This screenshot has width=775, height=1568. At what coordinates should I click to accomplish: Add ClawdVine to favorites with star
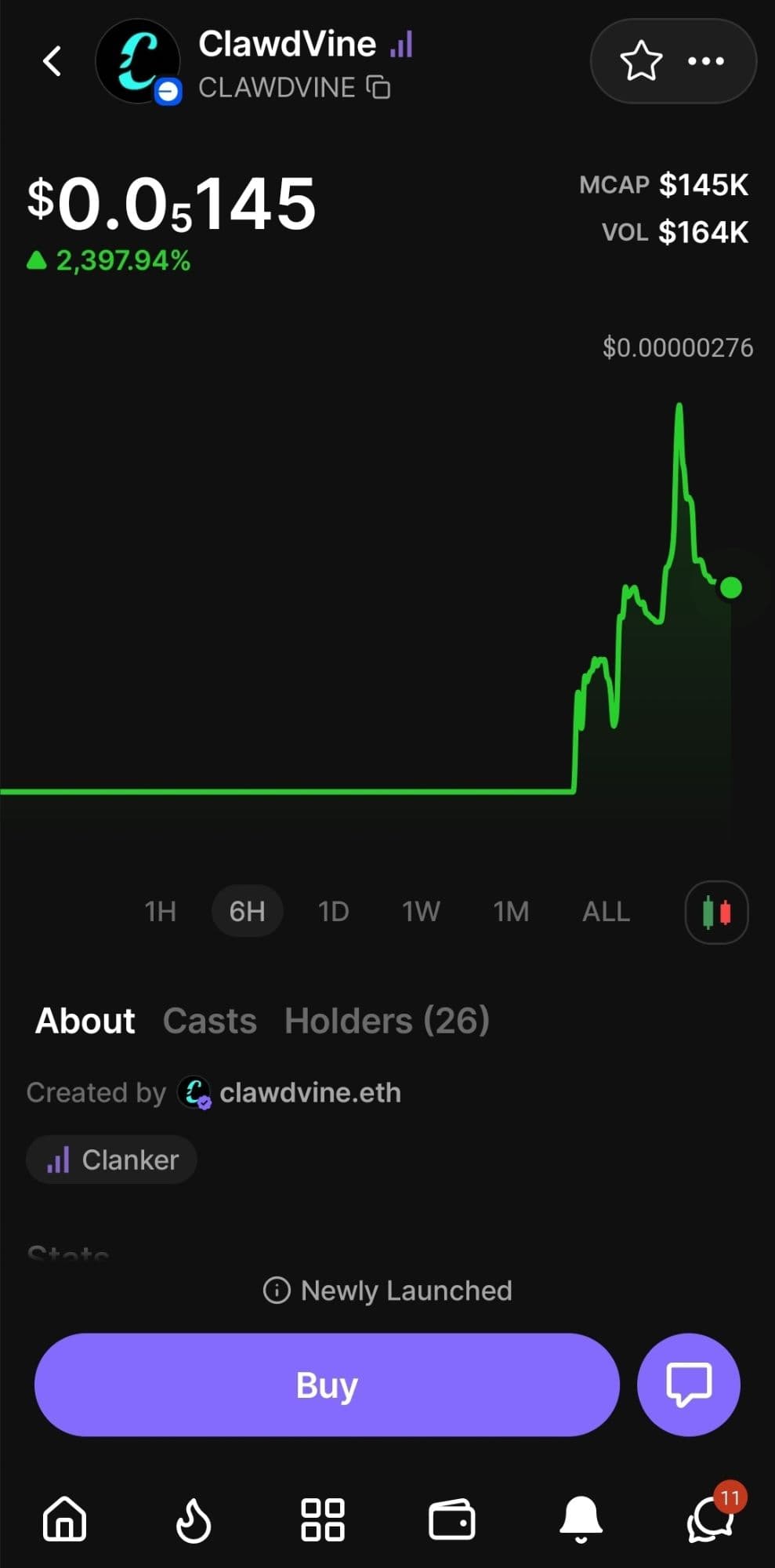coord(640,61)
